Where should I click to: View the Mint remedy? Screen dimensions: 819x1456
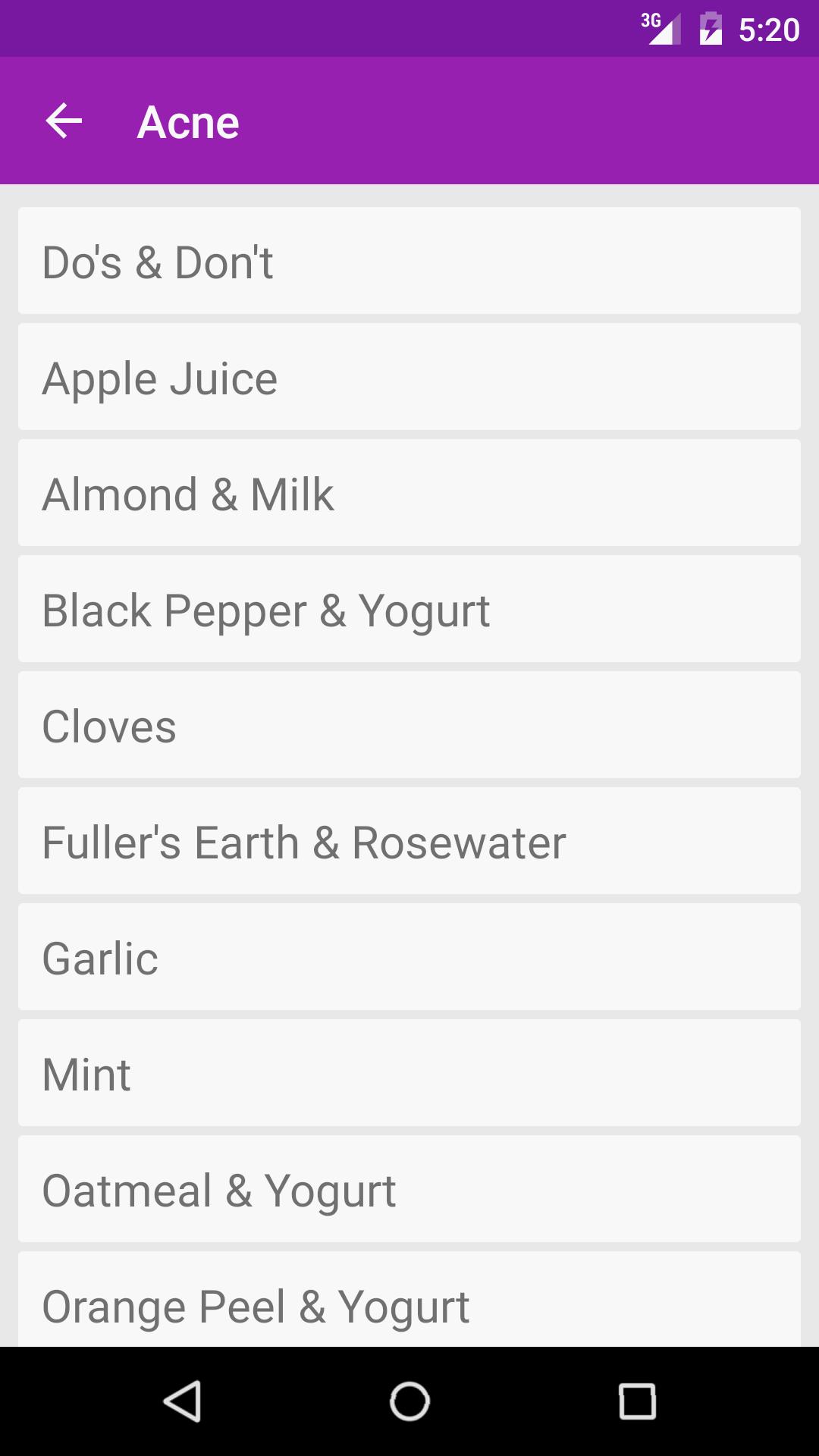pyautogui.click(x=409, y=1072)
